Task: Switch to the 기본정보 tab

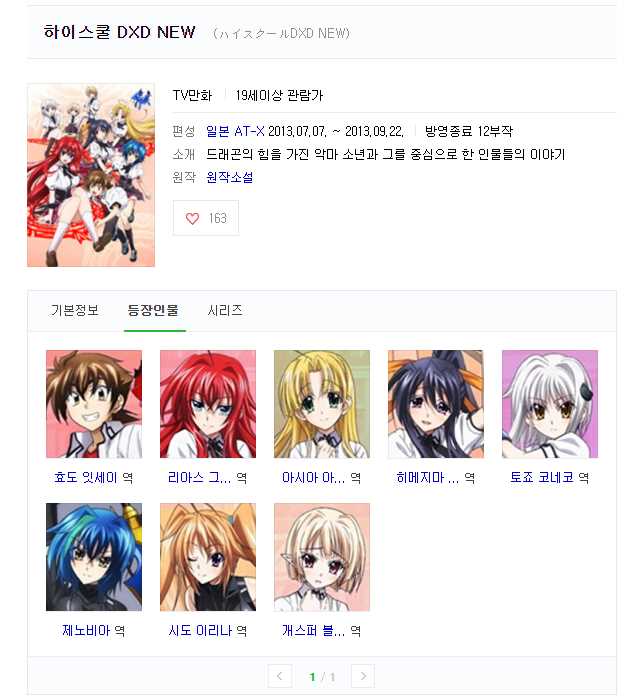Action: pyautogui.click(x=75, y=310)
